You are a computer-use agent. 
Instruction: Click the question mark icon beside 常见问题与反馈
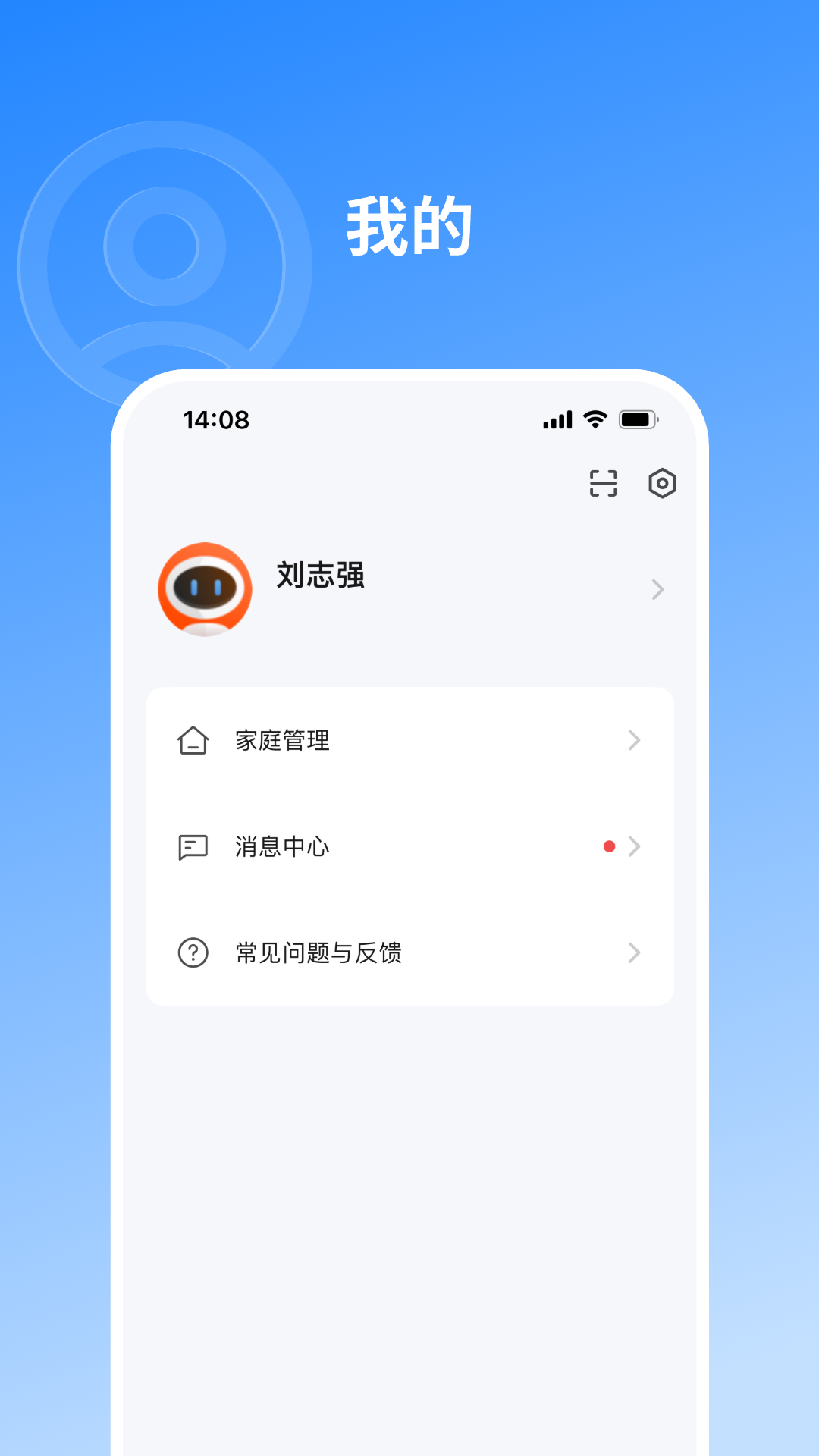coord(193,953)
